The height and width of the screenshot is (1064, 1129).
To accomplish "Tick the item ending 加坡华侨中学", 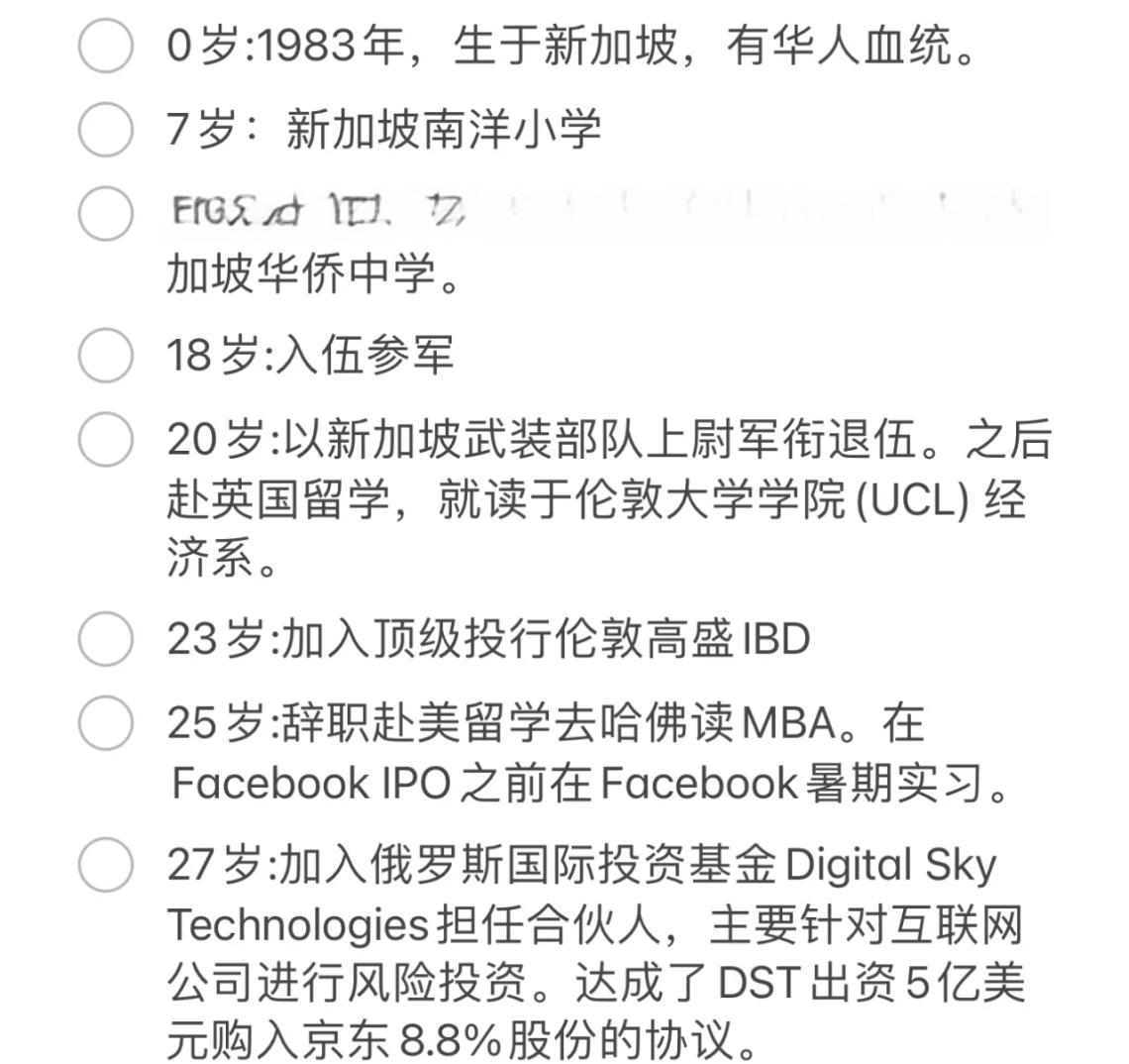I will click(105, 213).
